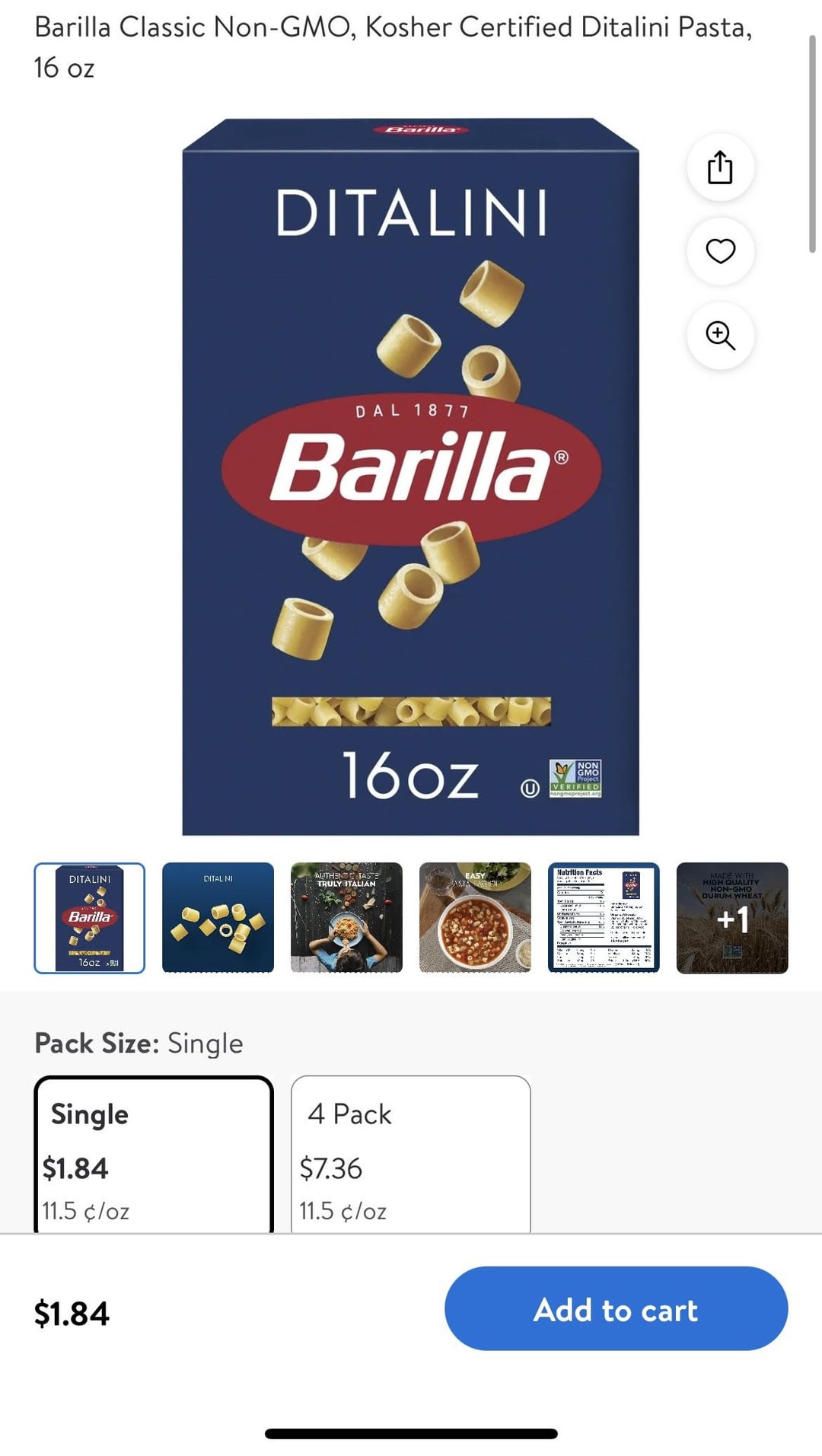This screenshot has width=822, height=1456.
Task: View the Easy Pasta soup thumbnail
Action: coord(475,918)
